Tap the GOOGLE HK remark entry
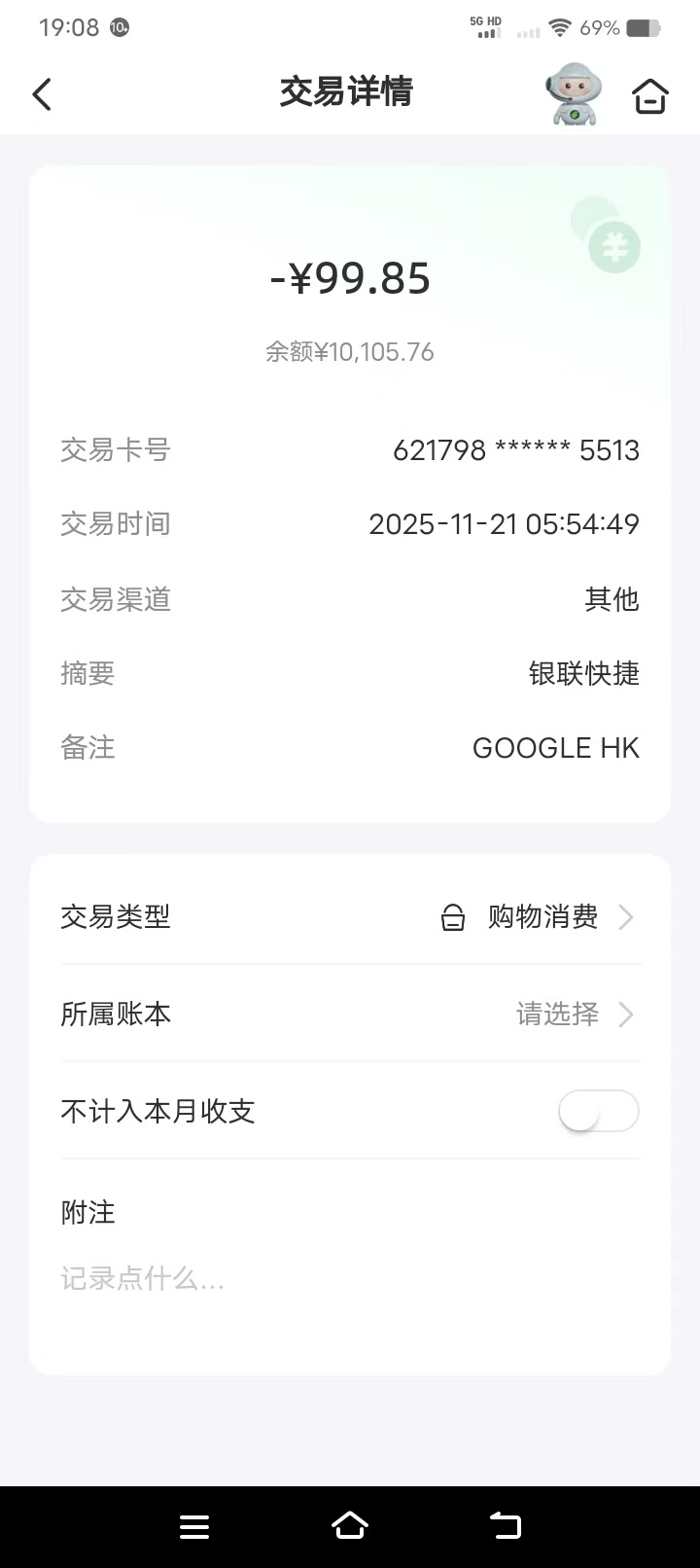The height and width of the screenshot is (1568, 700). coord(555,747)
